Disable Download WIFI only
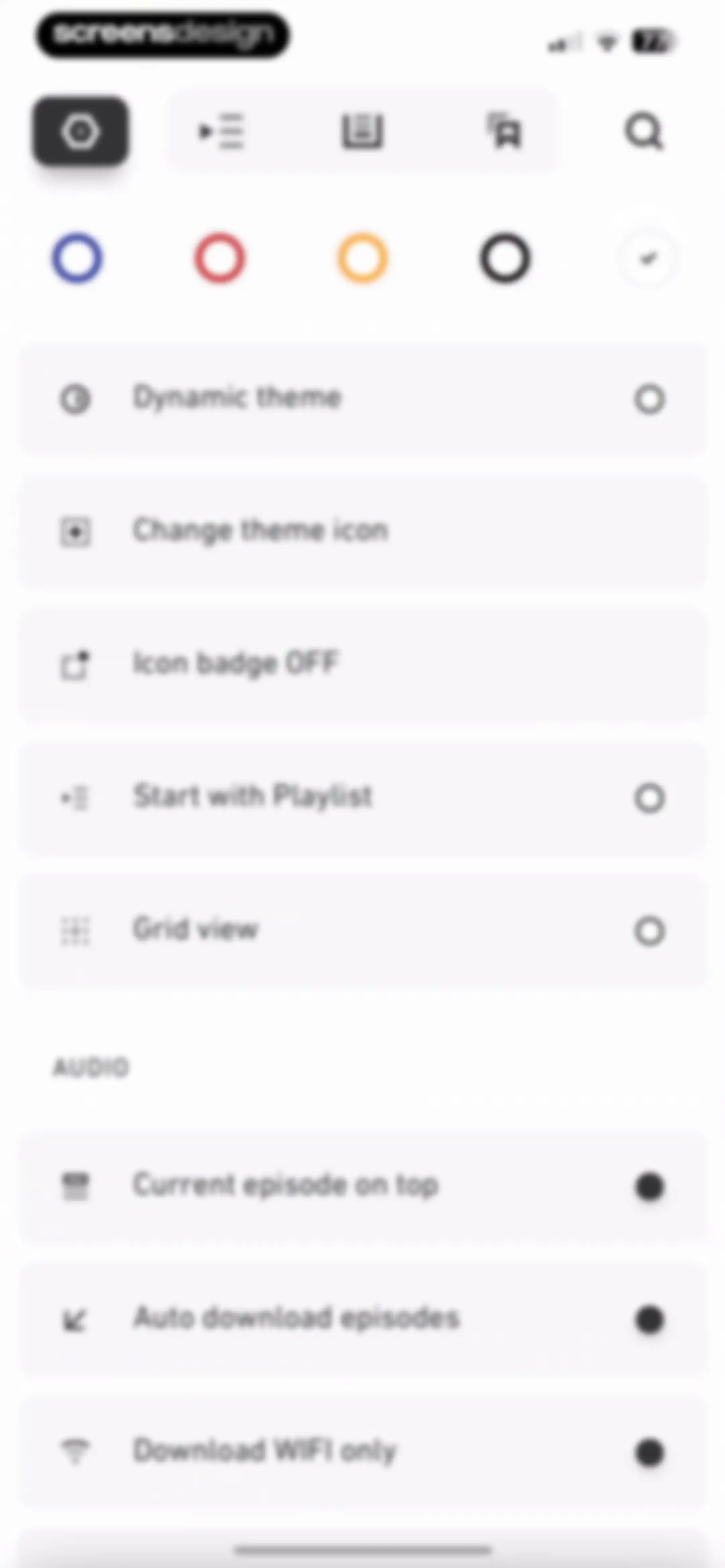Screen dimensions: 725x1568 [649, 1452]
